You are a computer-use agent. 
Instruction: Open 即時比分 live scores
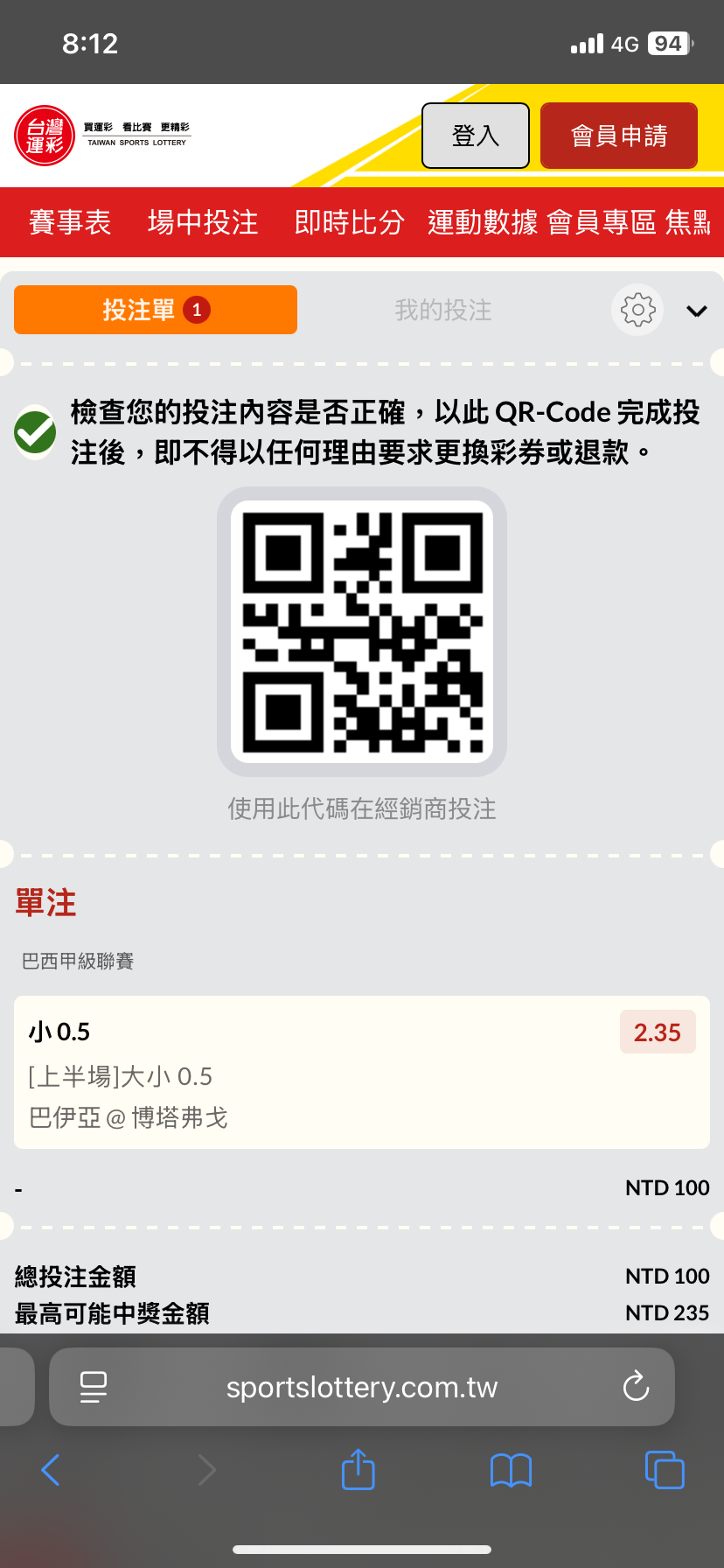coord(349,222)
